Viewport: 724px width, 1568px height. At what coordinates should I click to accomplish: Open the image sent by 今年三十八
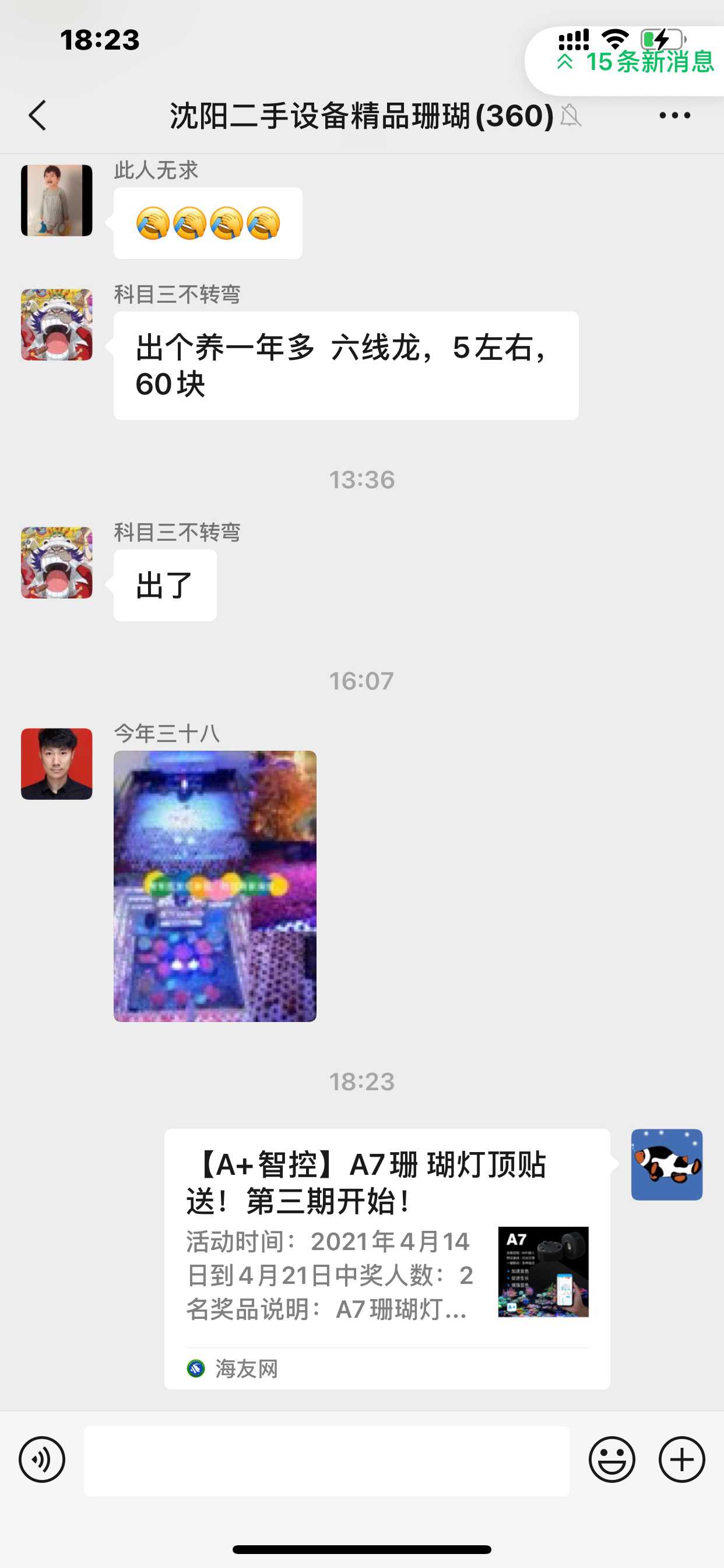(x=215, y=885)
